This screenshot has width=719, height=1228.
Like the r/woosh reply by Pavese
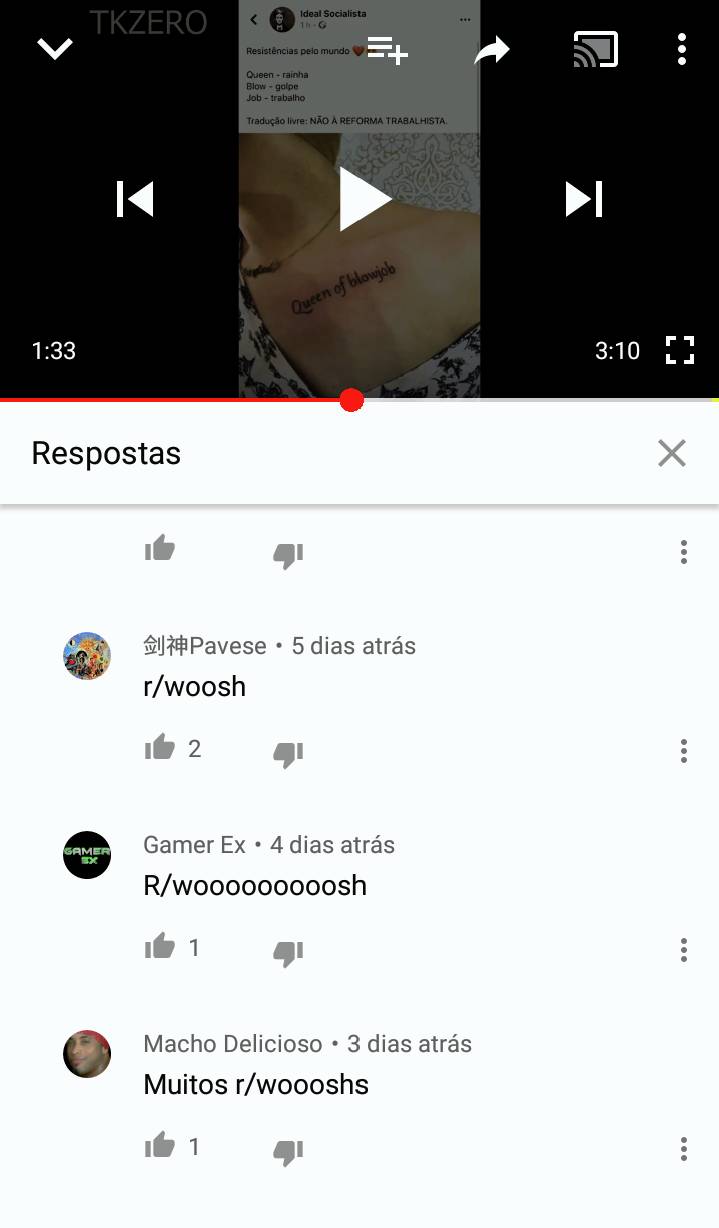pyautogui.click(x=160, y=747)
